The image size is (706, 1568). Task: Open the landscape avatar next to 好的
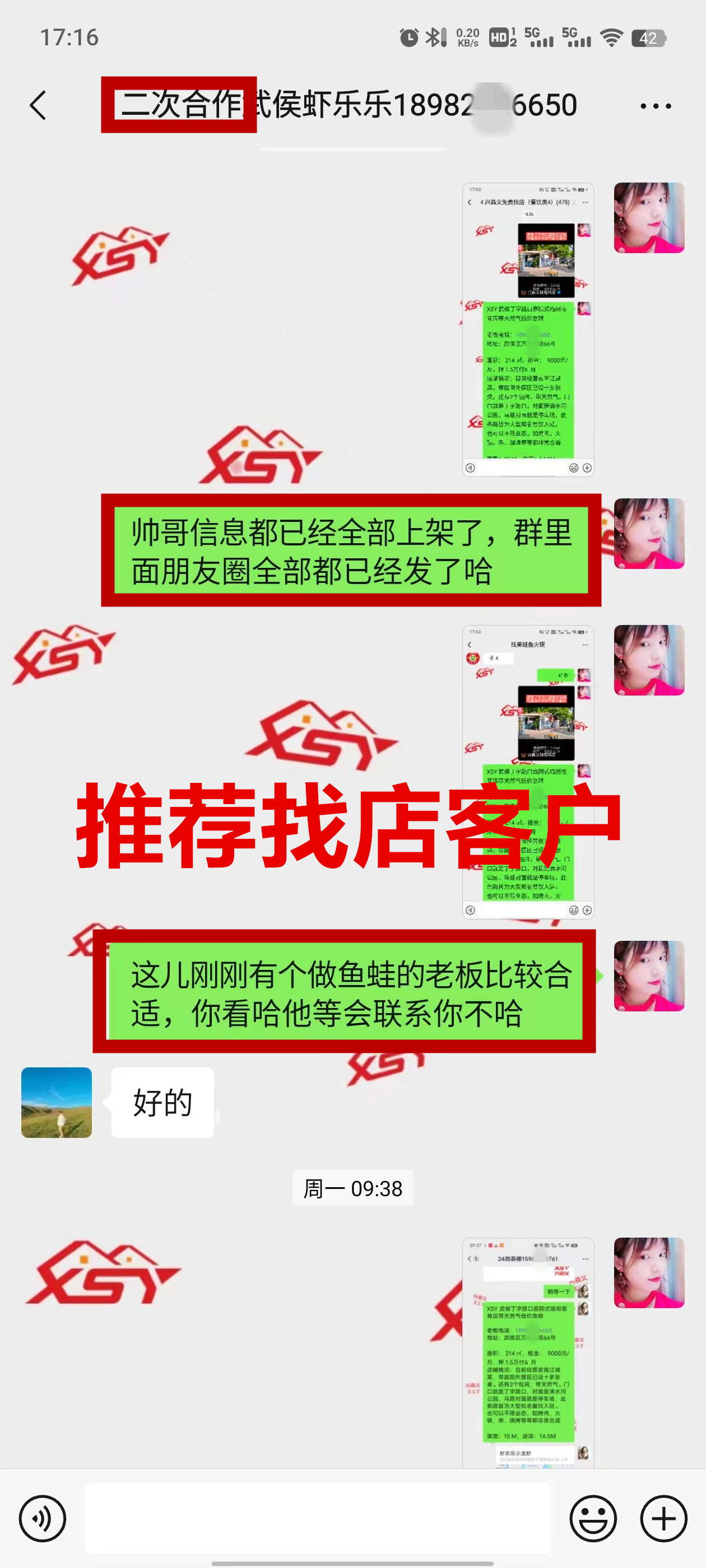coord(57,1102)
